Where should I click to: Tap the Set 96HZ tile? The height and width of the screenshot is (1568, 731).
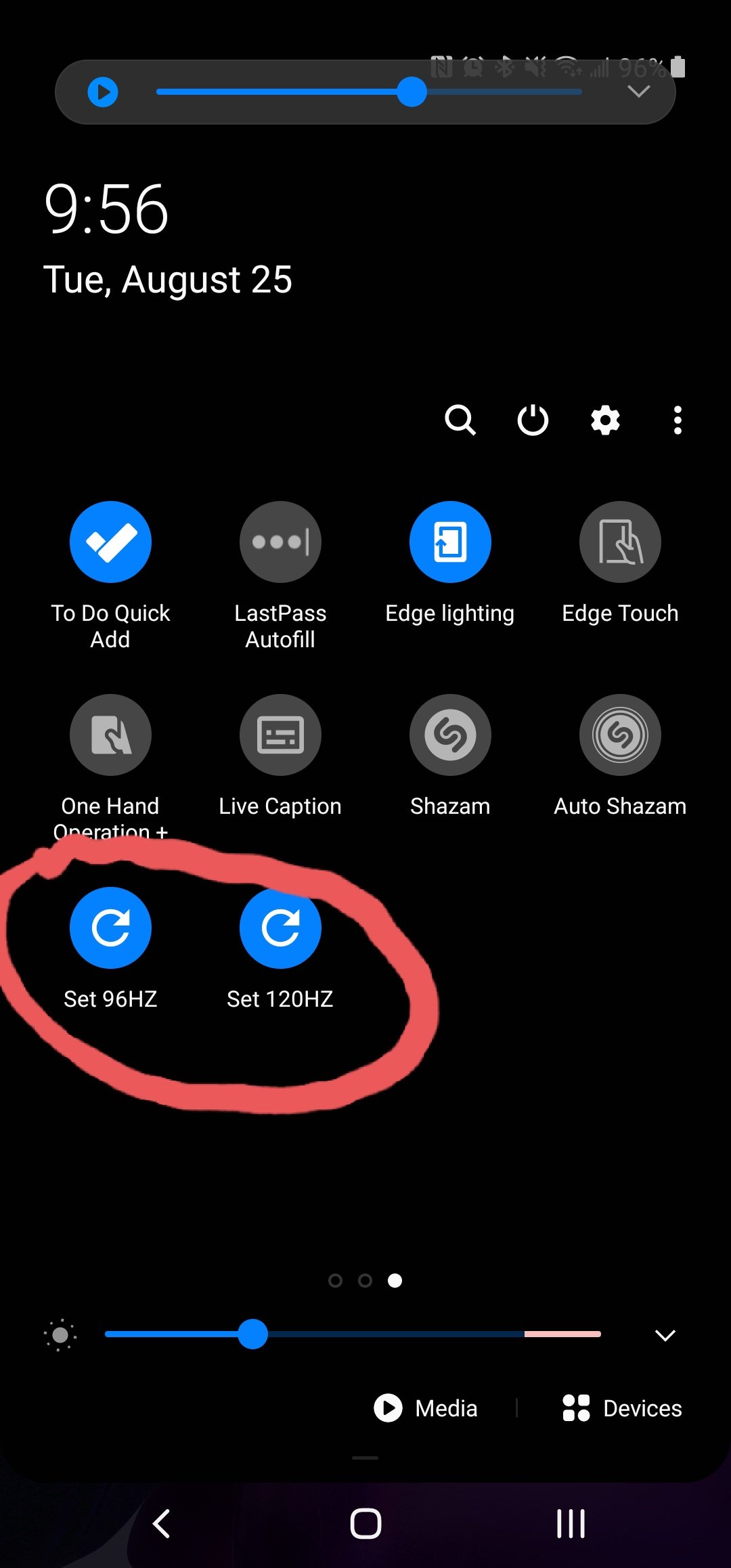110,928
